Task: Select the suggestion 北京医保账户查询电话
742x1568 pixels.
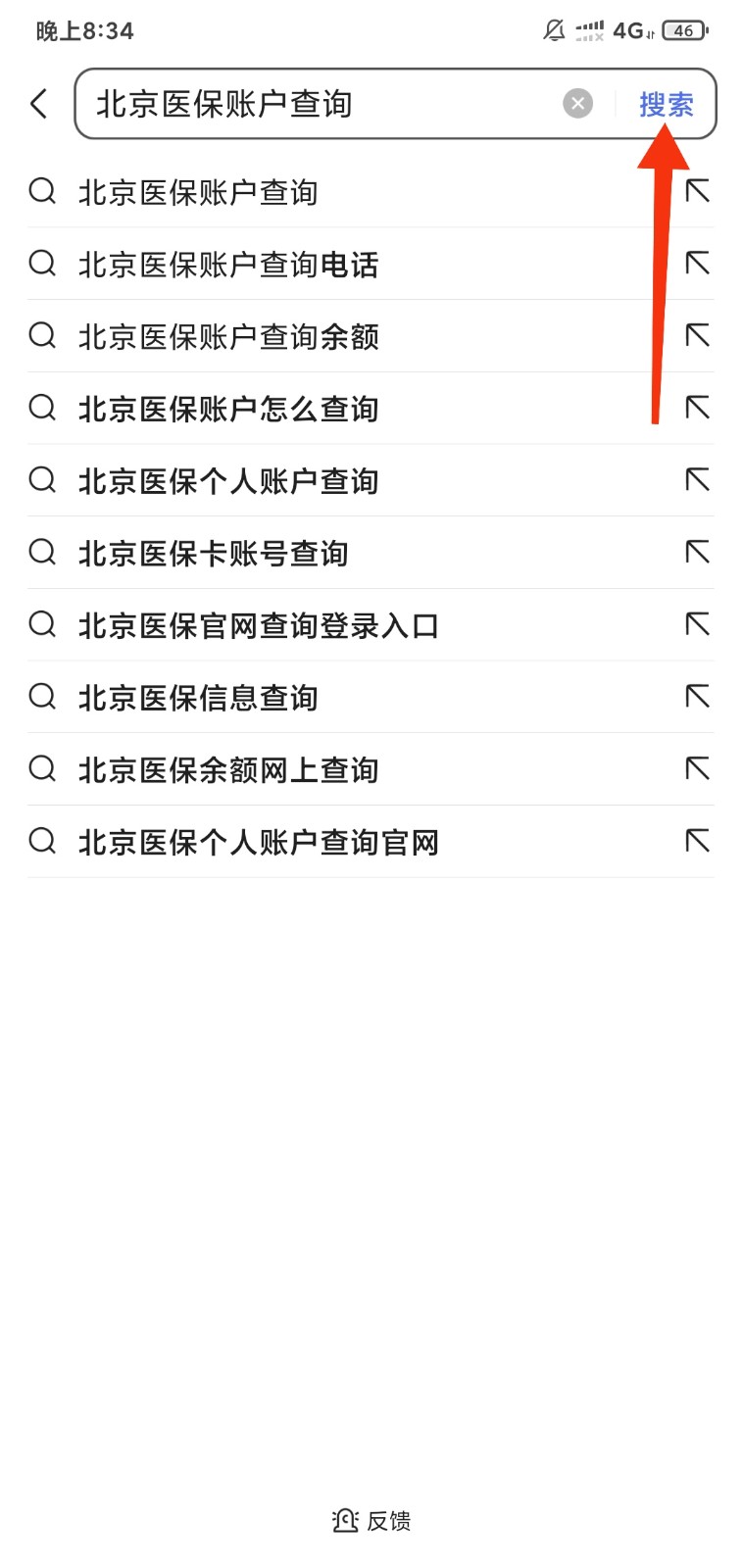Action: point(229,264)
